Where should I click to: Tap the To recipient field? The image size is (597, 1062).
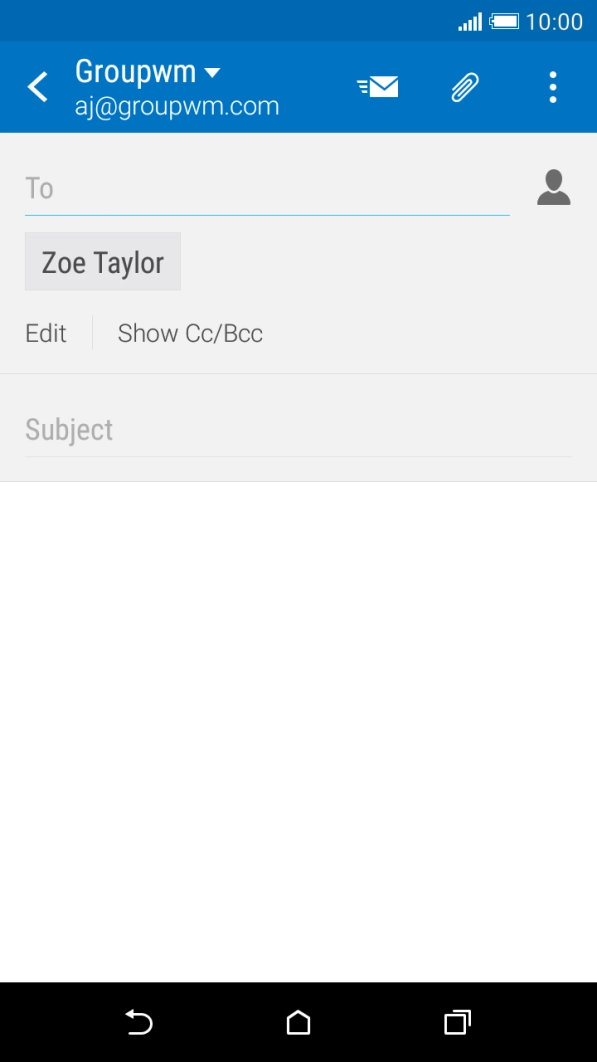coord(267,188)
